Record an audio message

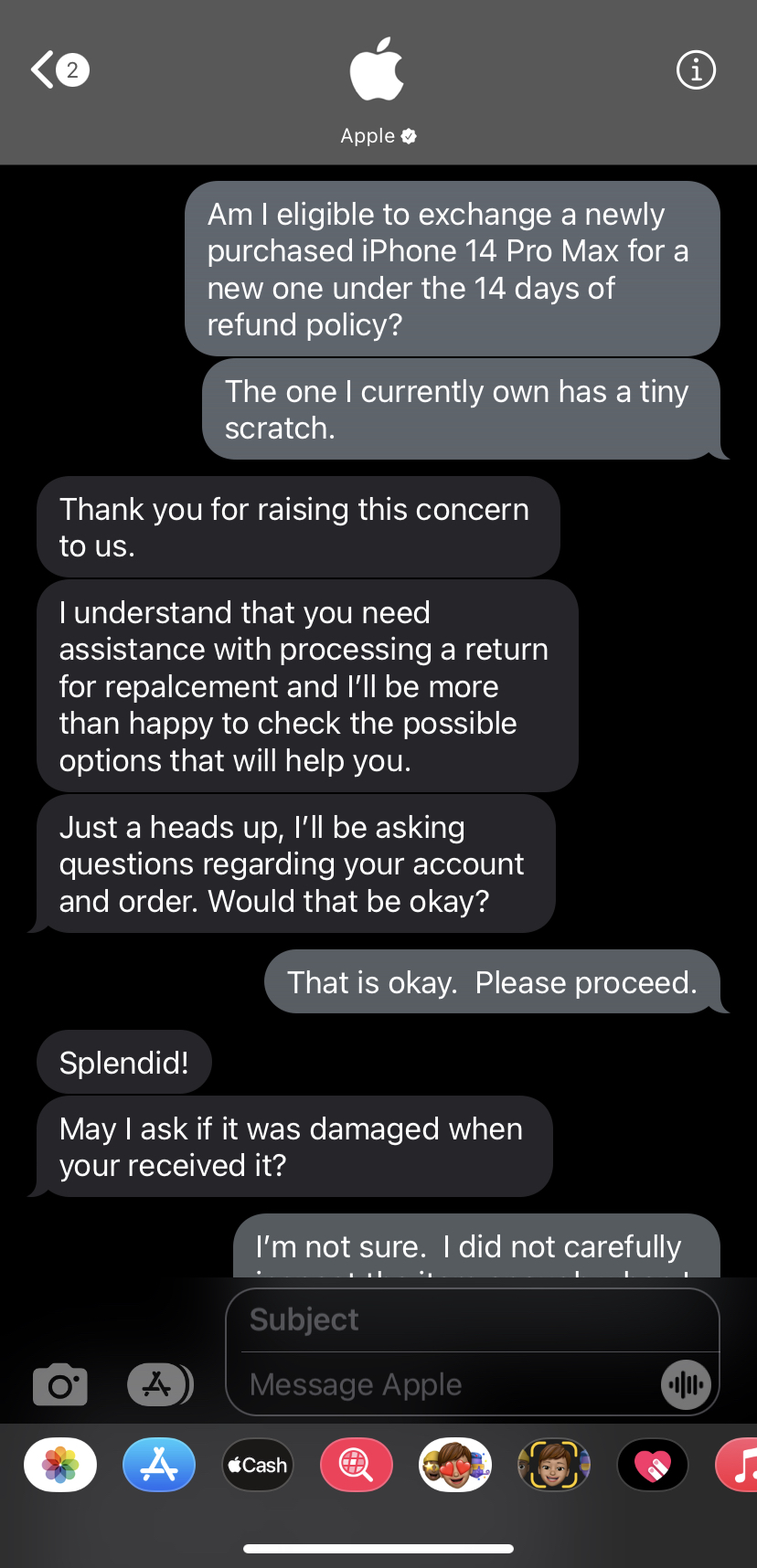686,1385
